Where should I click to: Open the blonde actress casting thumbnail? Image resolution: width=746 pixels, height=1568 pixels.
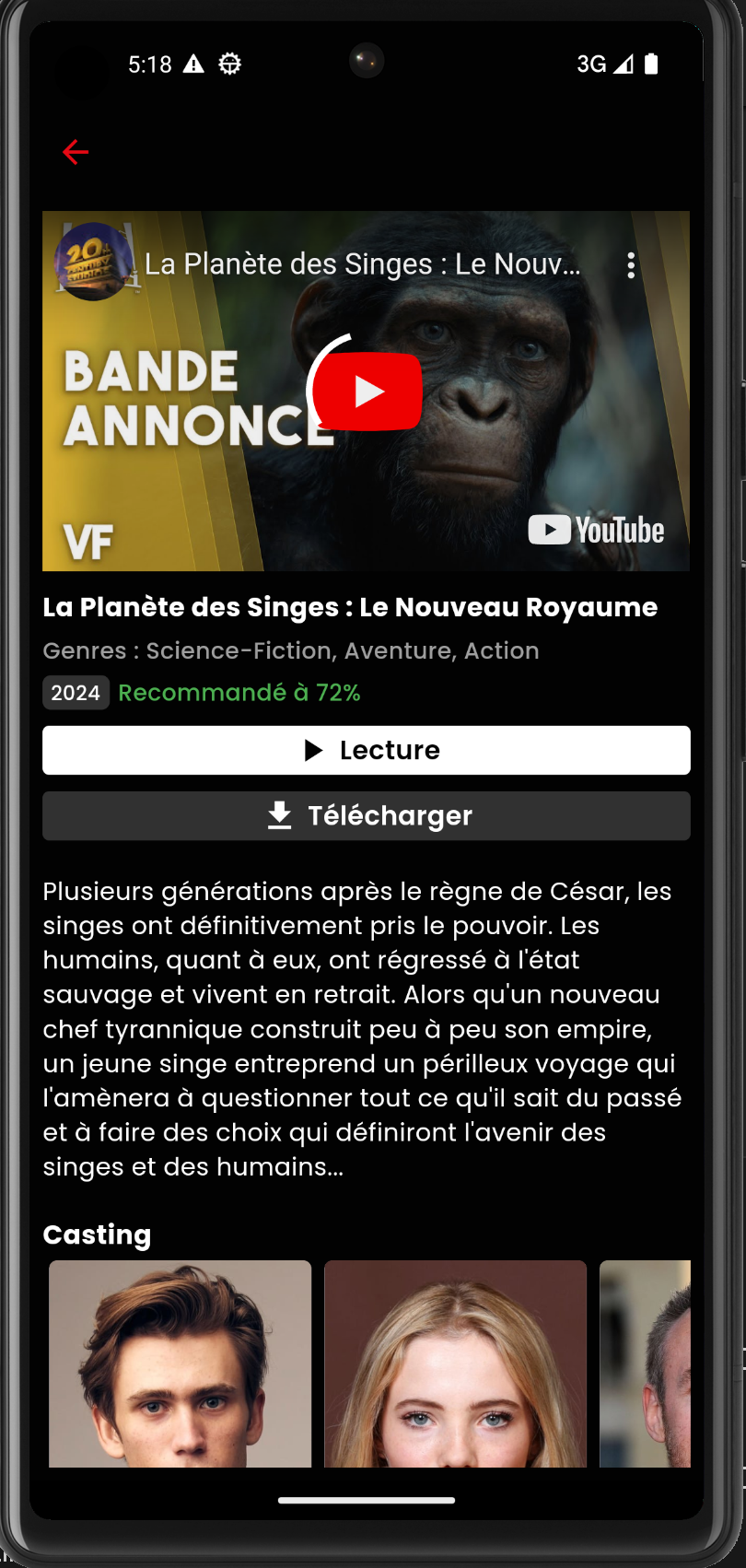(455, 1363)
